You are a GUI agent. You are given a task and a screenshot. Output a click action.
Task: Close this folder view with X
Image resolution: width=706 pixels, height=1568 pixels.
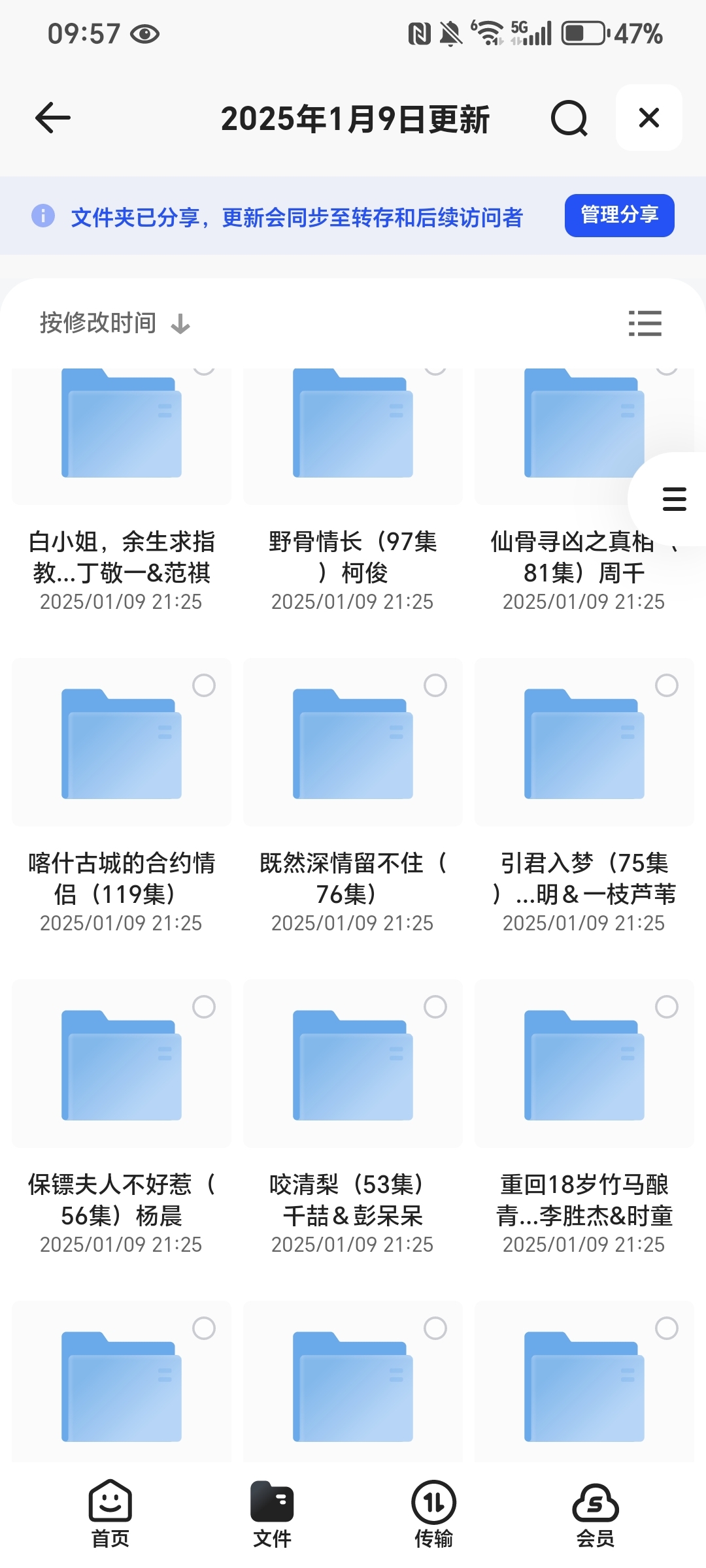(x=649, y=118)
